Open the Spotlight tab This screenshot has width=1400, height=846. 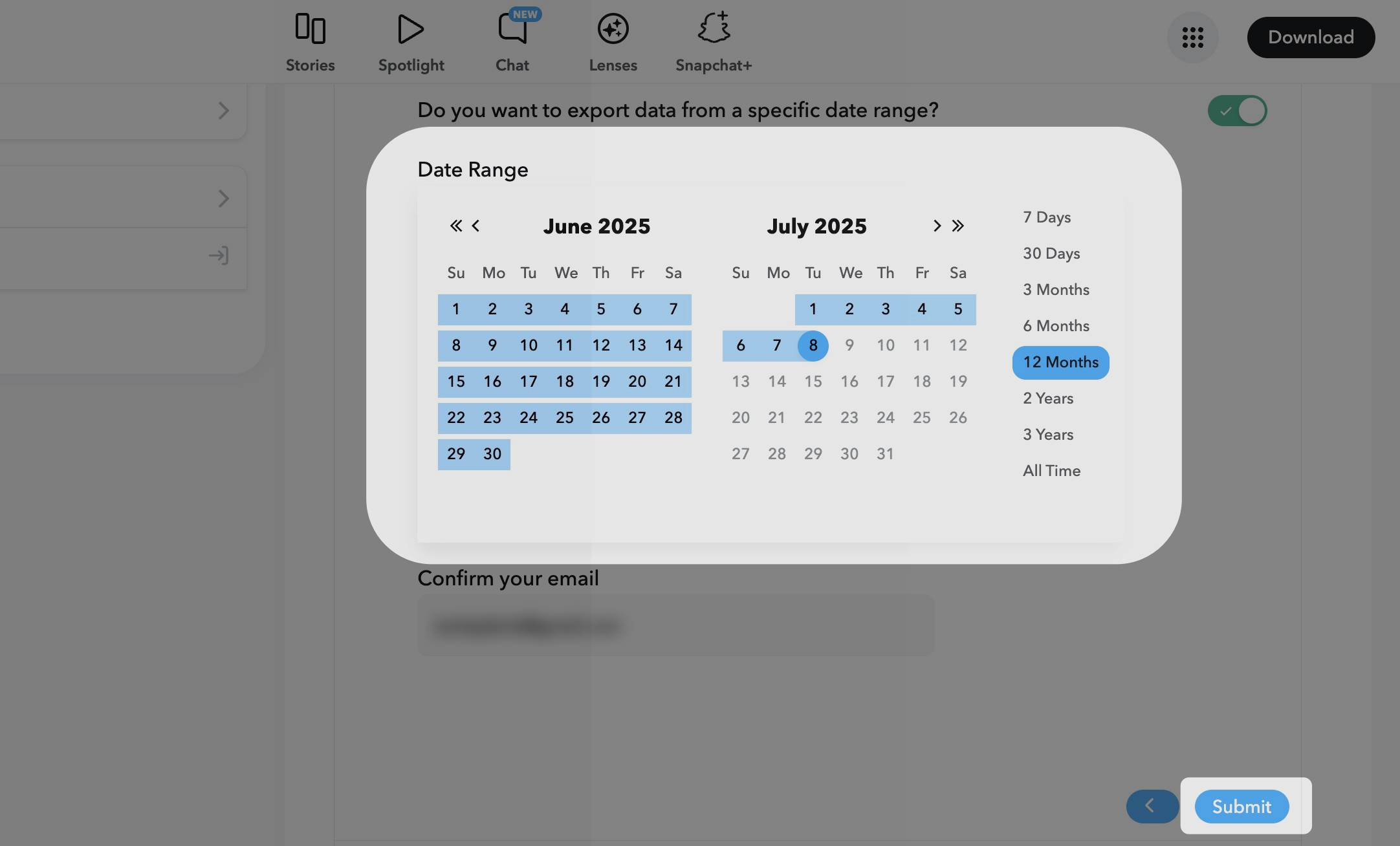click(x=411, y=43)
